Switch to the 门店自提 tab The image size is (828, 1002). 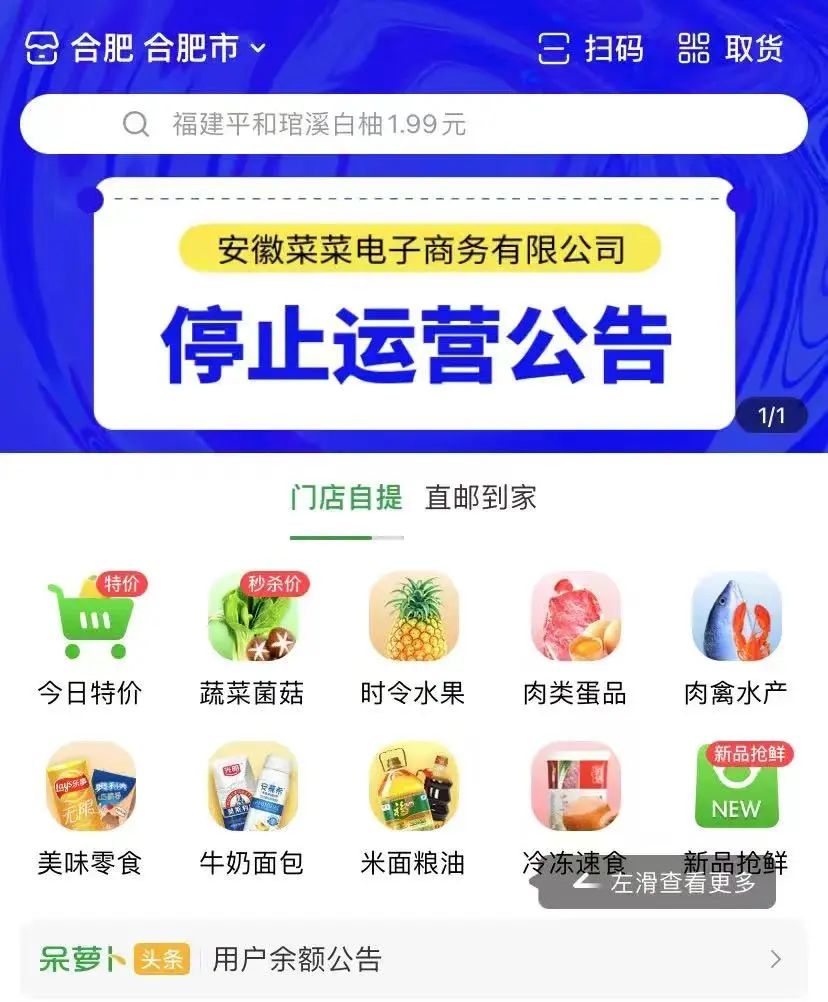pos(346,498)
